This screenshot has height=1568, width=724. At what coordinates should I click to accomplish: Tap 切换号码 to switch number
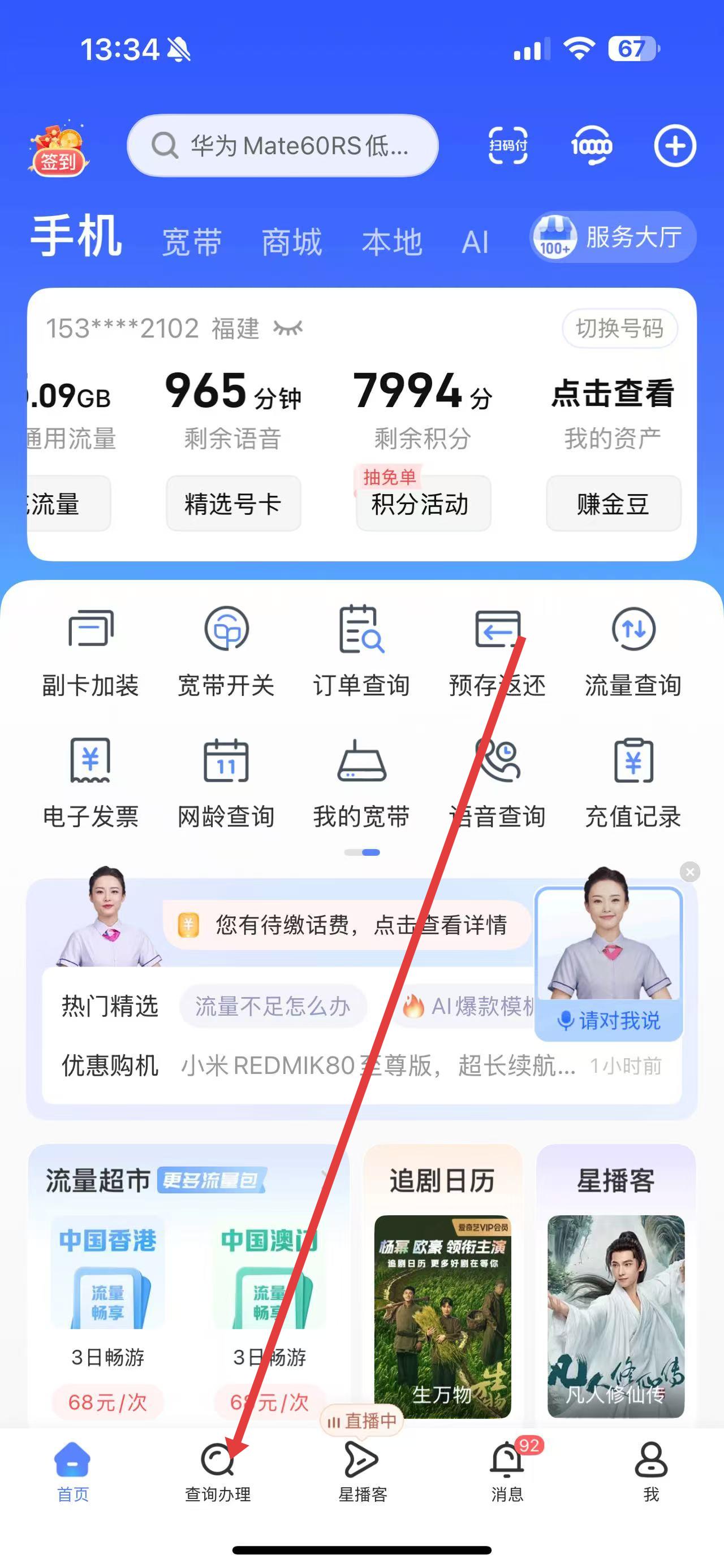coord(619,329)
